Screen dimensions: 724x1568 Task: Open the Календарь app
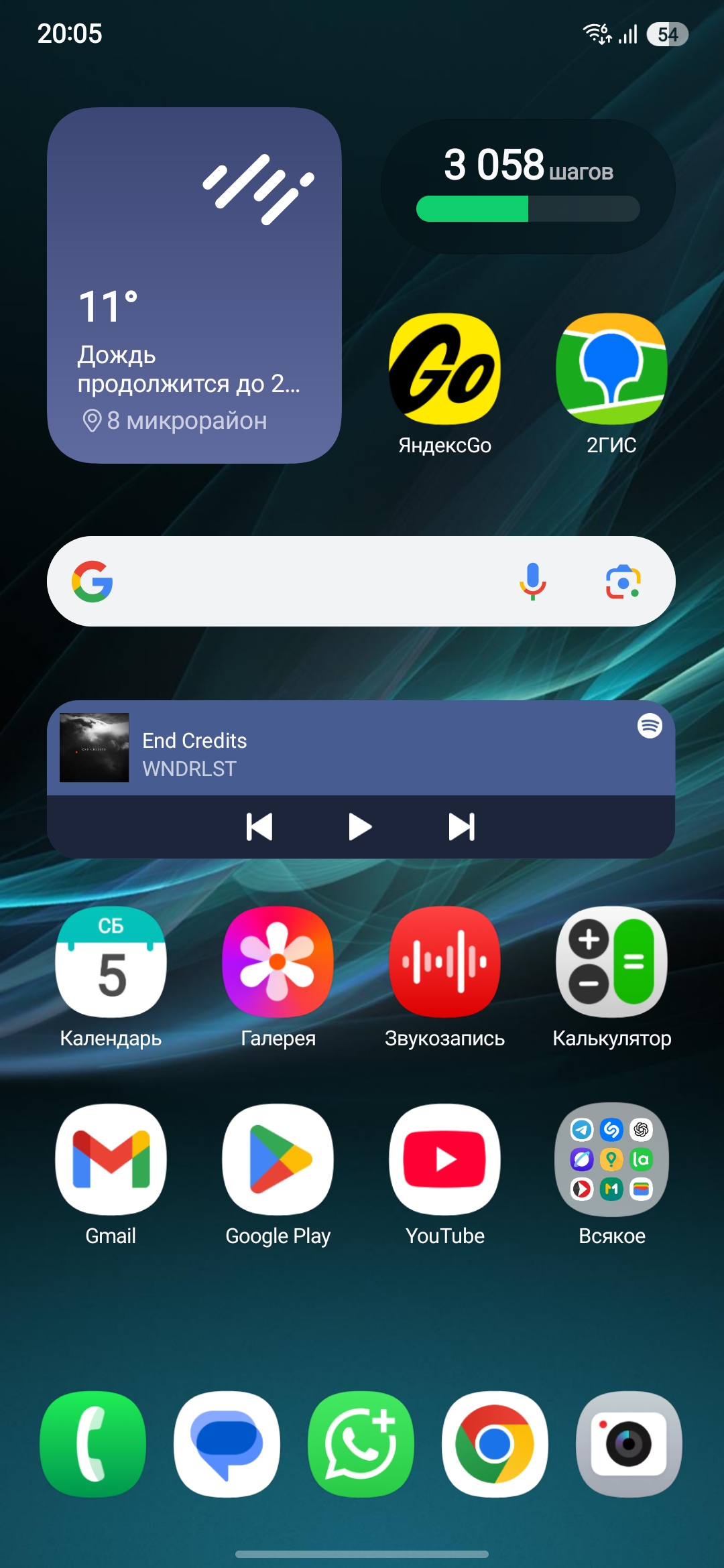tap(111, 962)
